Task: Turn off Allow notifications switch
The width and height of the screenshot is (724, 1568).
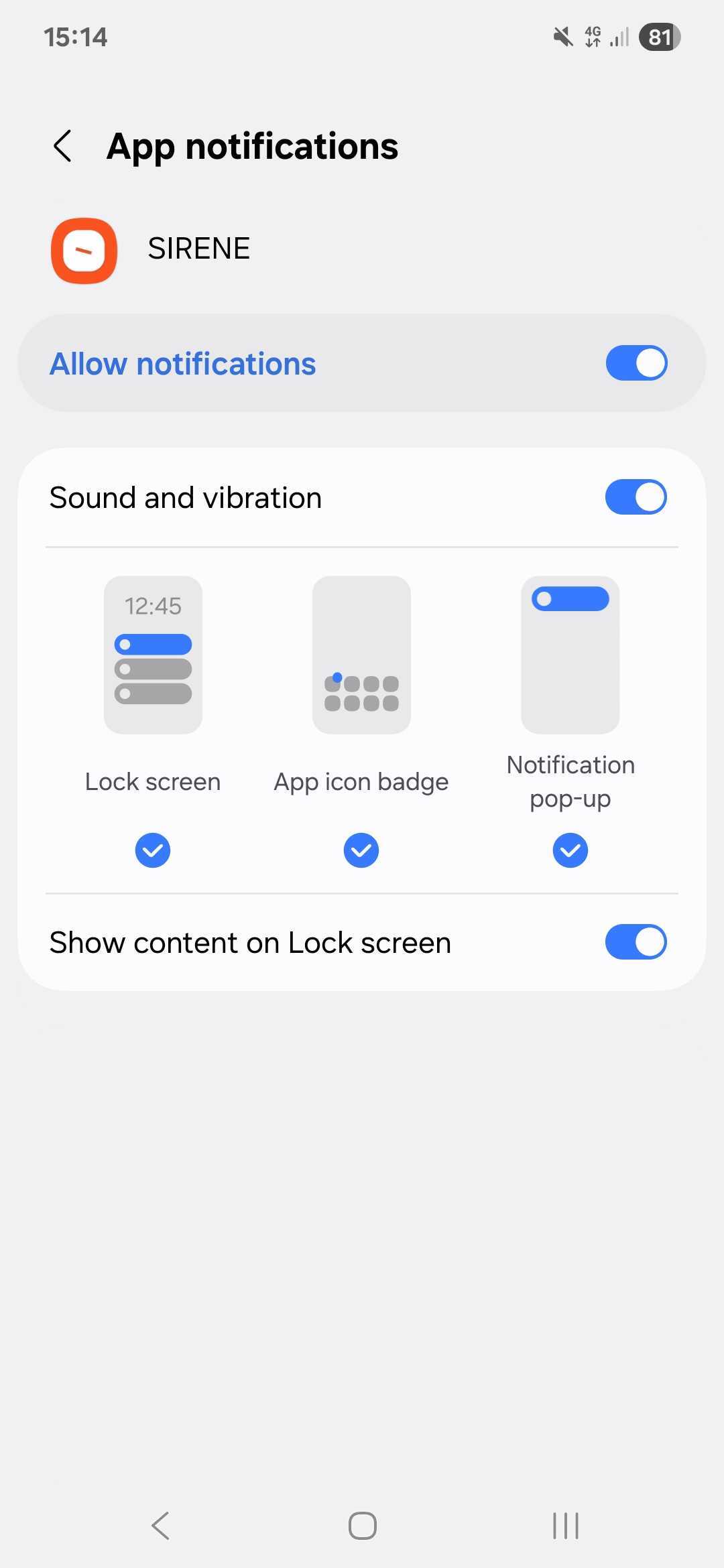Action: click(x=636, y=363)
